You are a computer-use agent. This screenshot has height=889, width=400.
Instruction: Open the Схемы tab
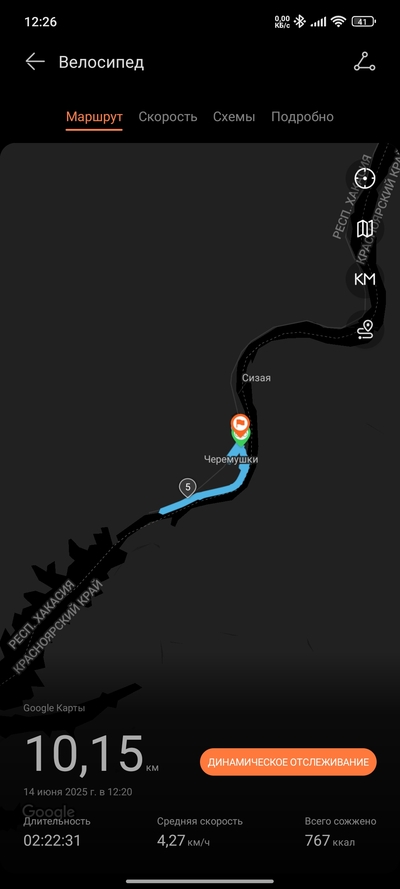click(234, 117)
